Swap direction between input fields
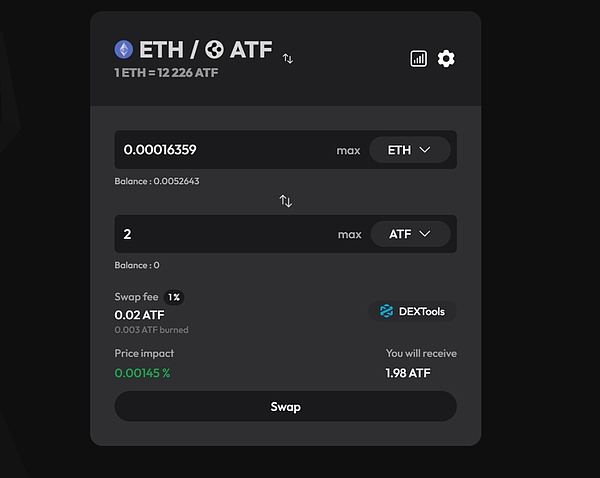 click(x=286, y=201)
